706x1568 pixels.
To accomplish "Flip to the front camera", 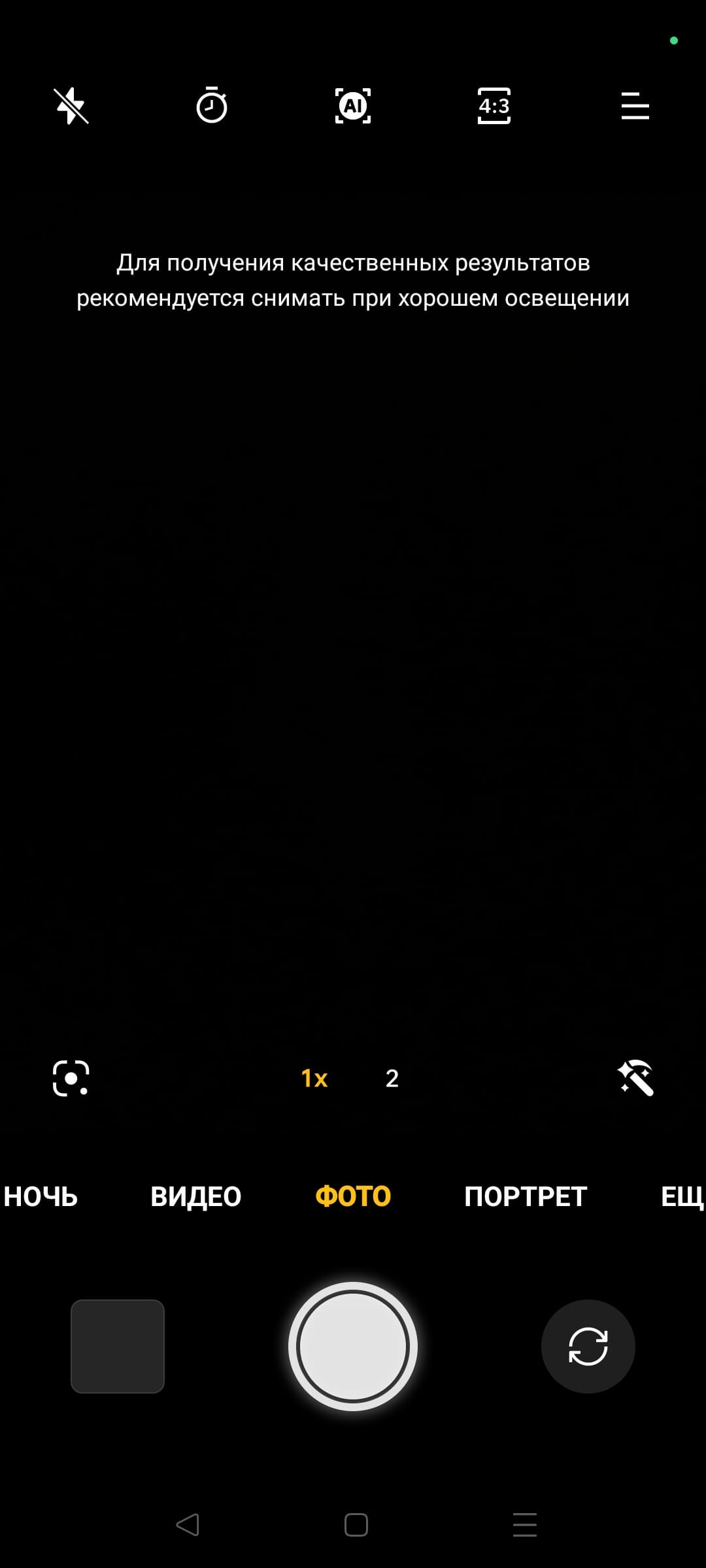I will click(x=588, y=1346).
